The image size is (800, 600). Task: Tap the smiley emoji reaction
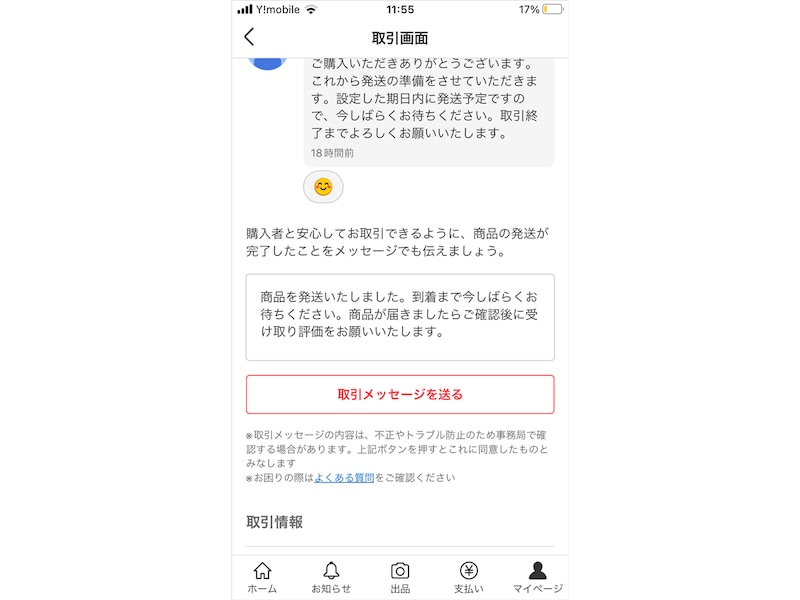[323, 187]
